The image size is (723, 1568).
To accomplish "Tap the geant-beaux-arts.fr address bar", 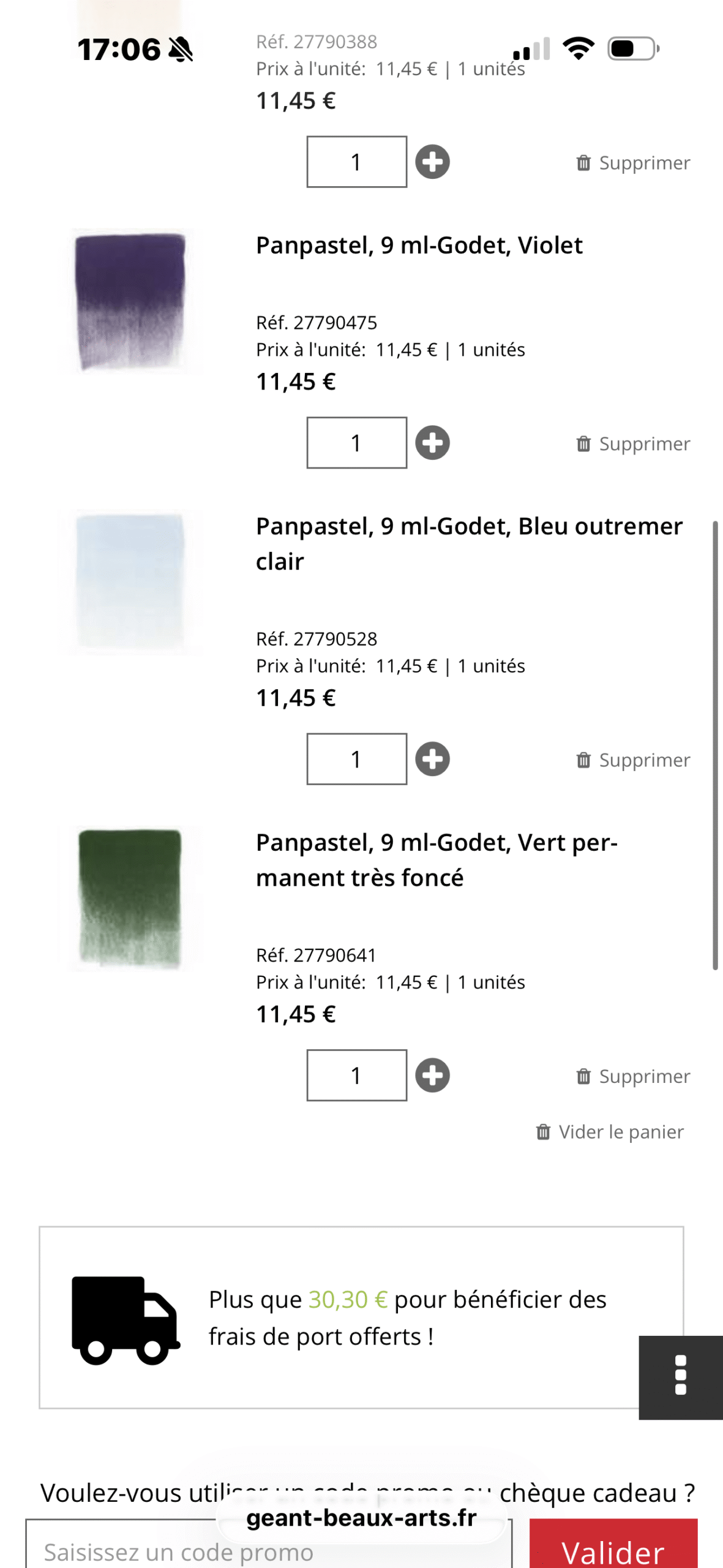I will (x=361, y=1518).
